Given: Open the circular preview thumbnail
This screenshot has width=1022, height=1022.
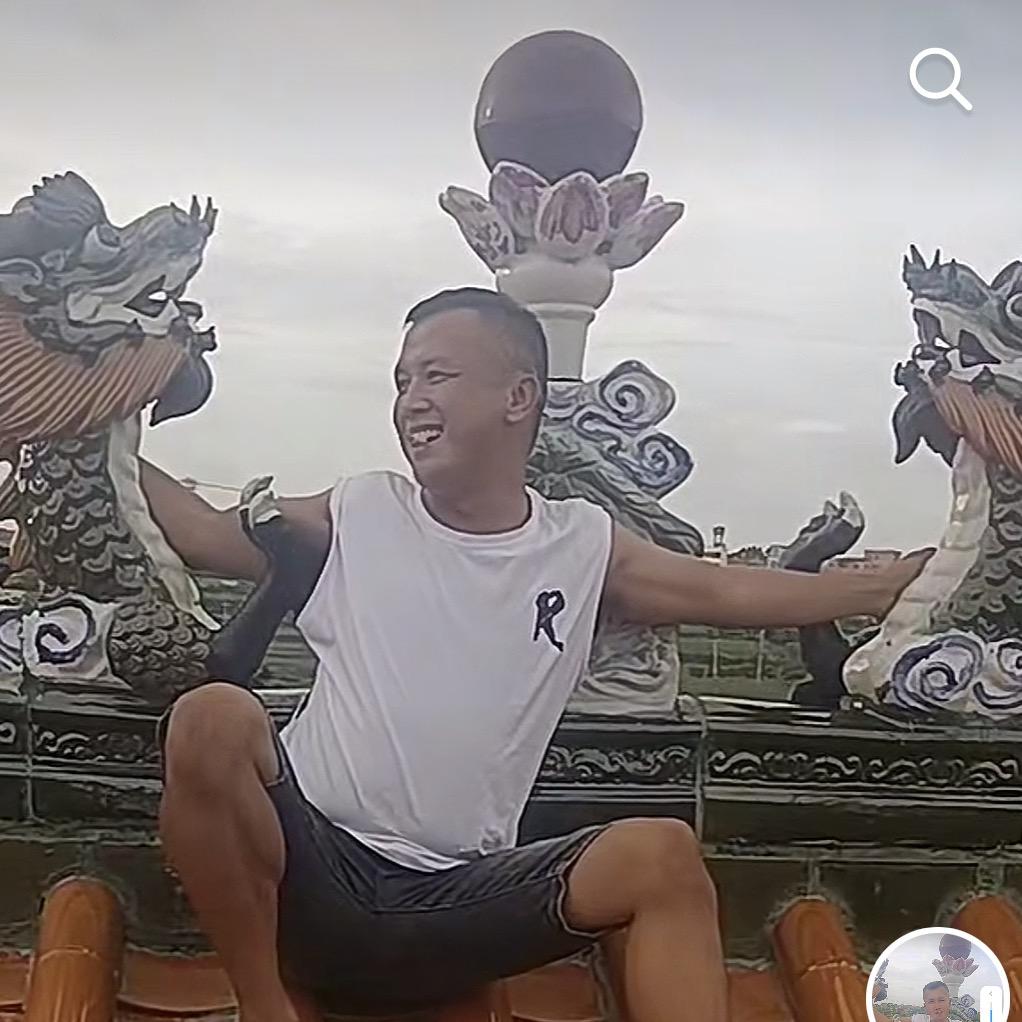Looking at the screenshot, I should (938, 979).
